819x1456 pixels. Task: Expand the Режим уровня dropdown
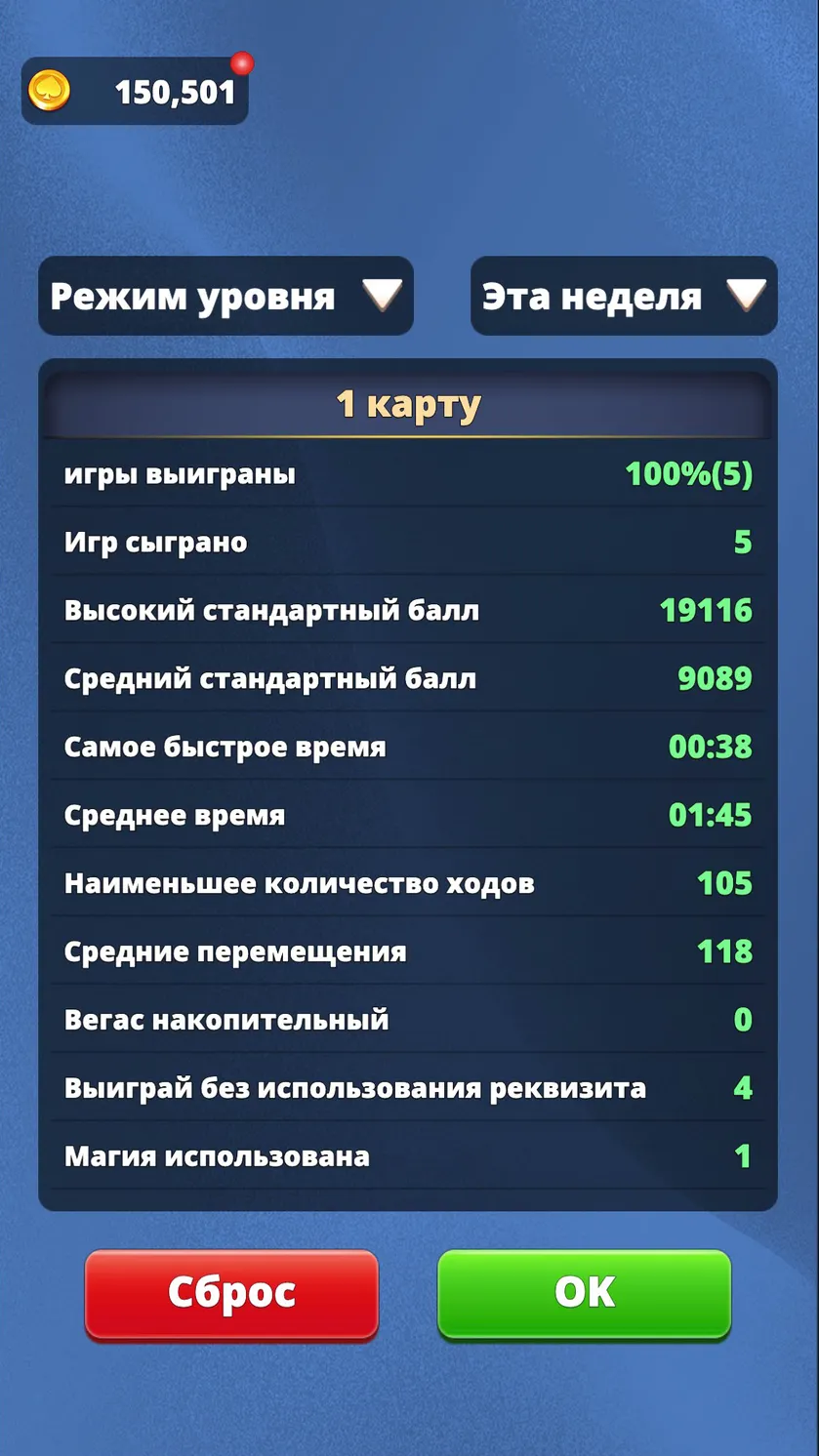point(225,296)
